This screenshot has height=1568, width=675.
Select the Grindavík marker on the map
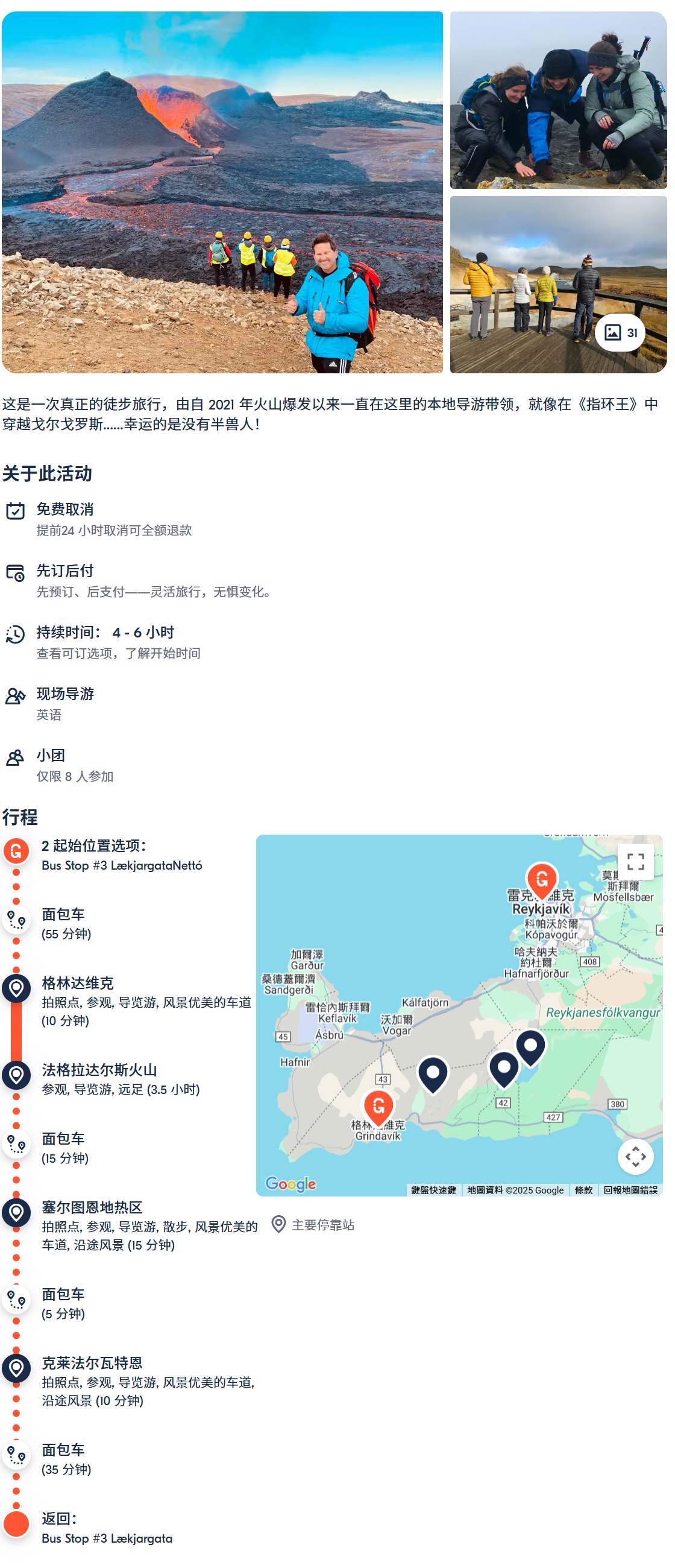378,1107
